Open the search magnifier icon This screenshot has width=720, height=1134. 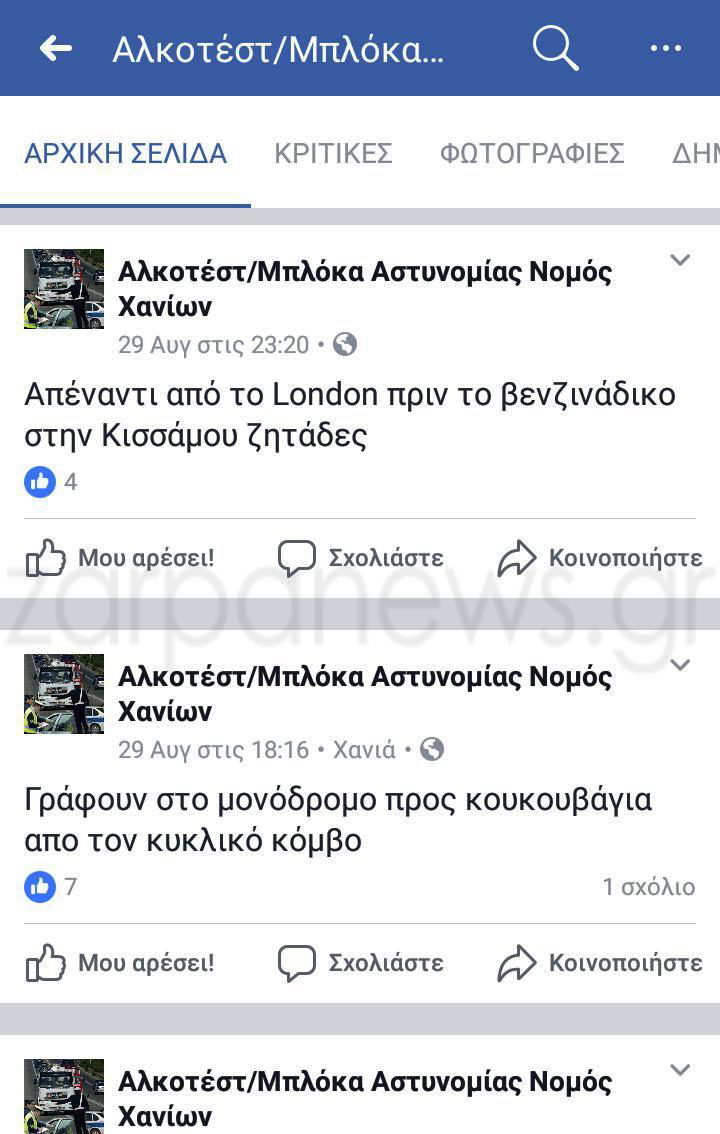point(555,48)
